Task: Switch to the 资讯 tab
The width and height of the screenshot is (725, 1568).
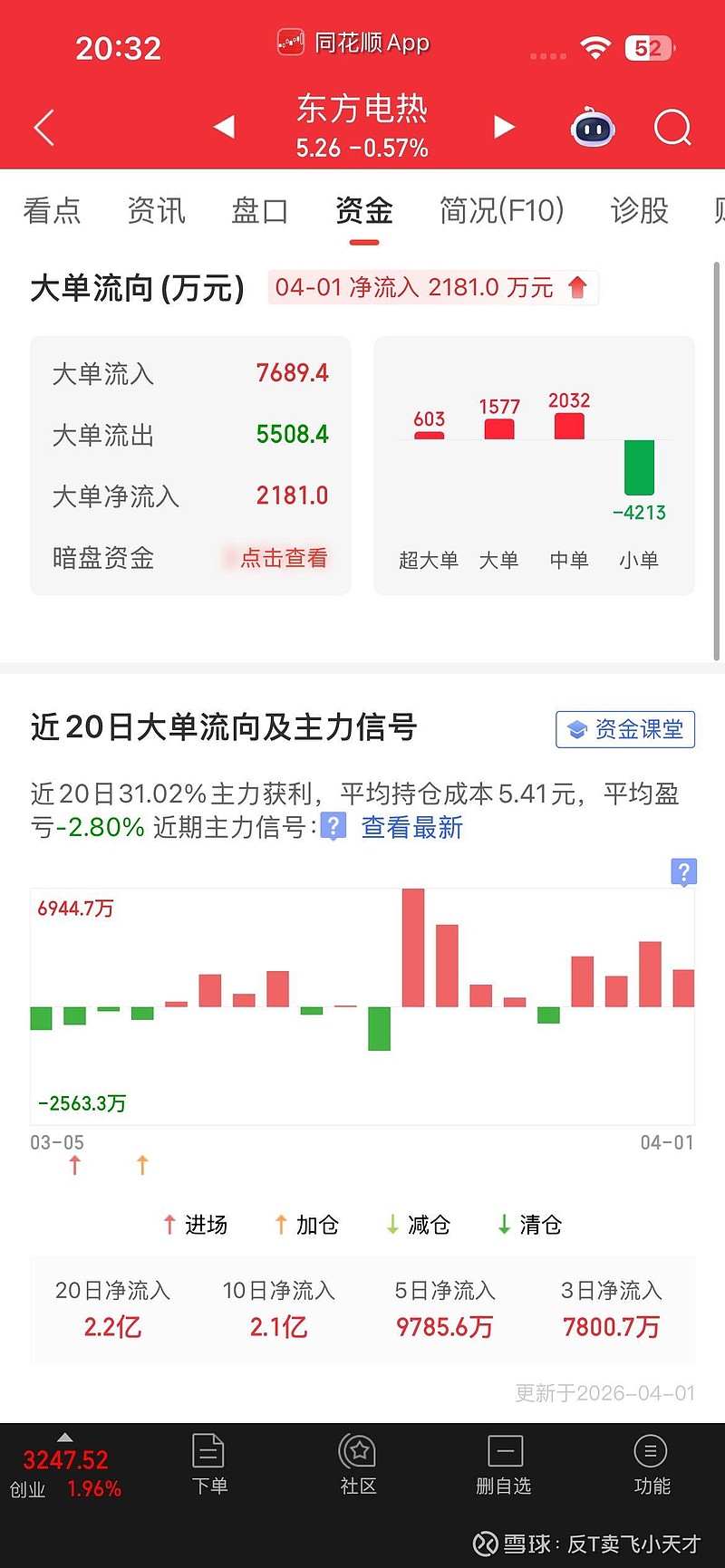Action: pos(156,211)
